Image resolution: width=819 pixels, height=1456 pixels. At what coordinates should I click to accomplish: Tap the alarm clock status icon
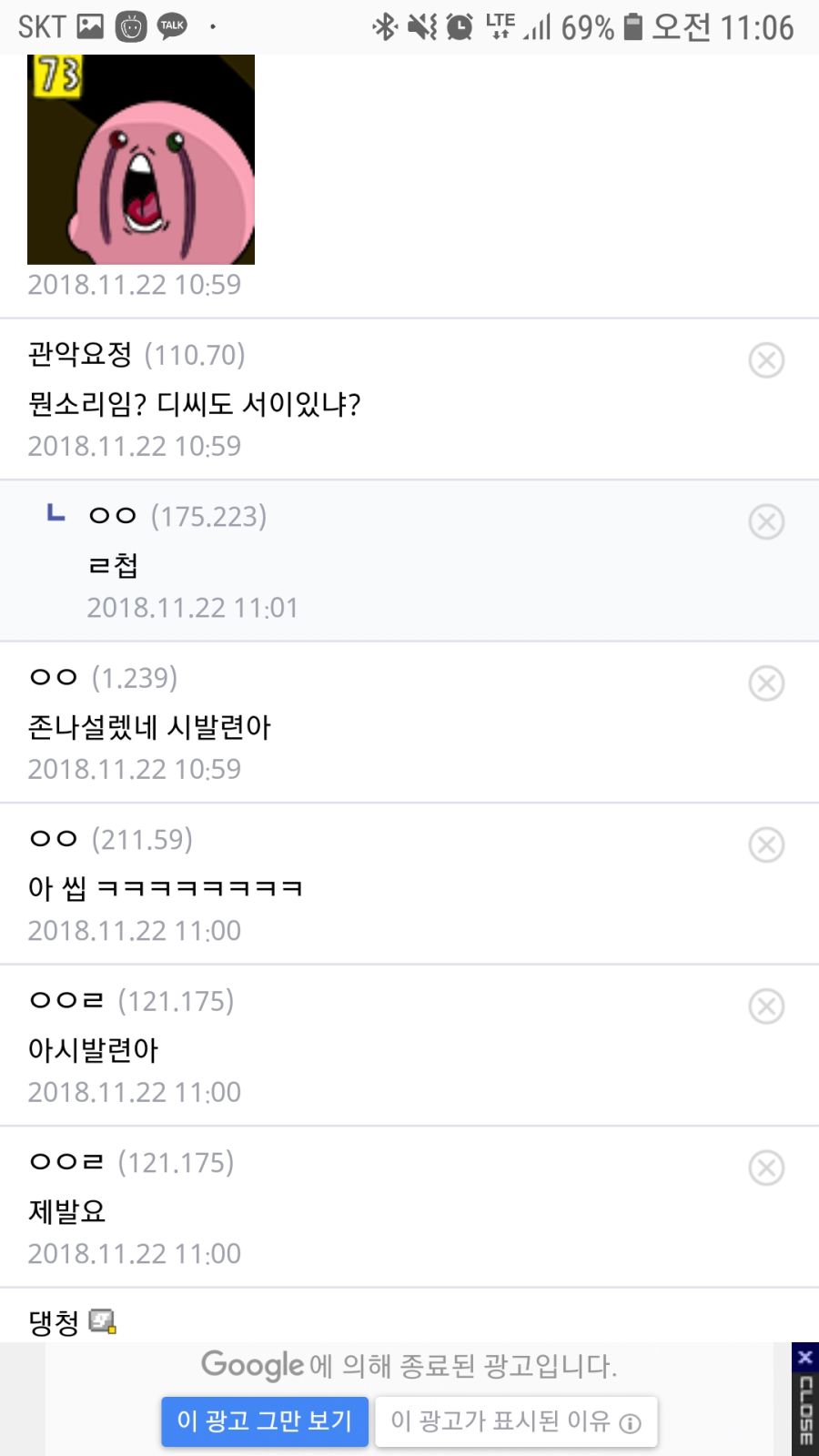click(459, 26)
